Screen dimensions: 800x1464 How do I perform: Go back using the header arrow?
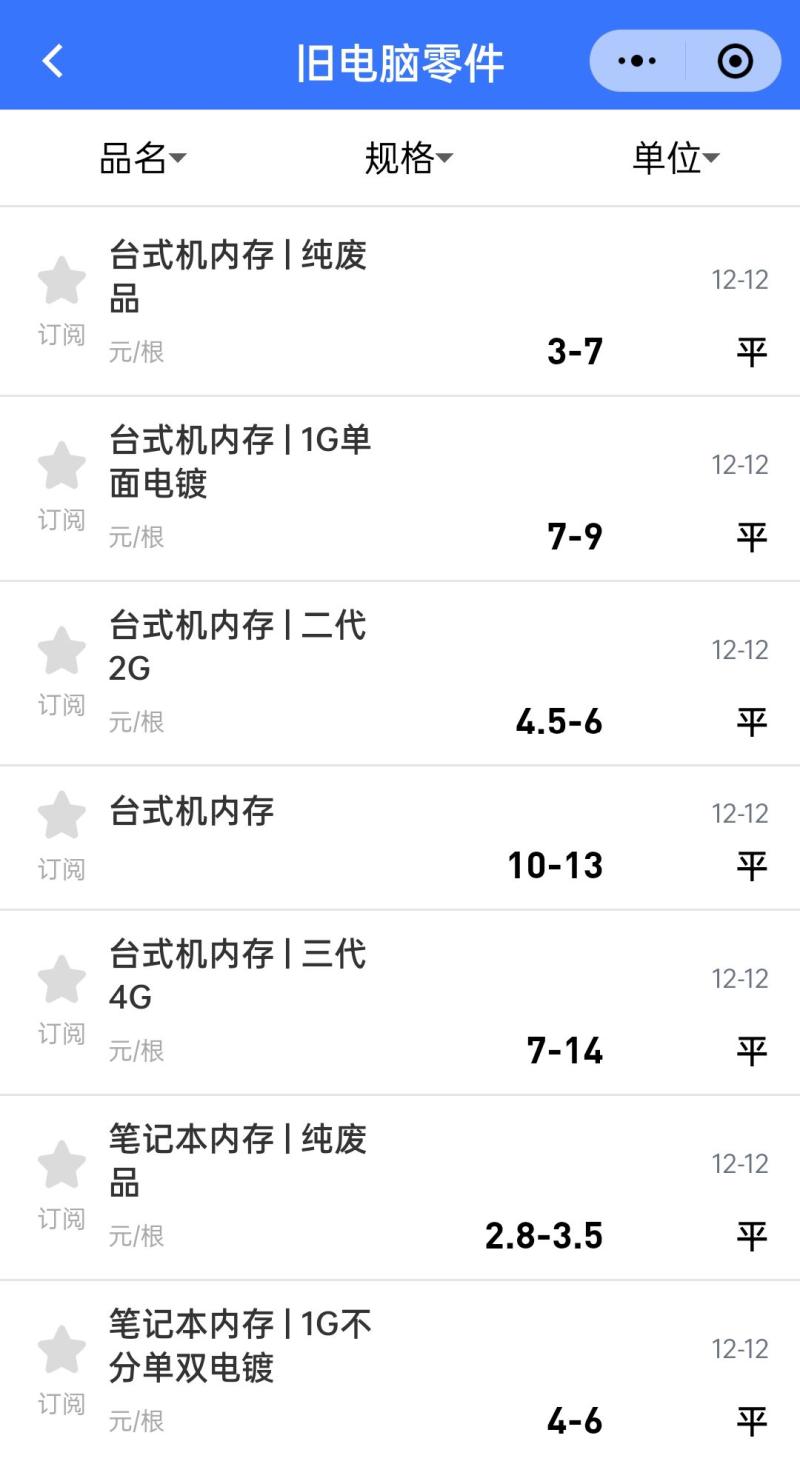click(x=53, y=61)
